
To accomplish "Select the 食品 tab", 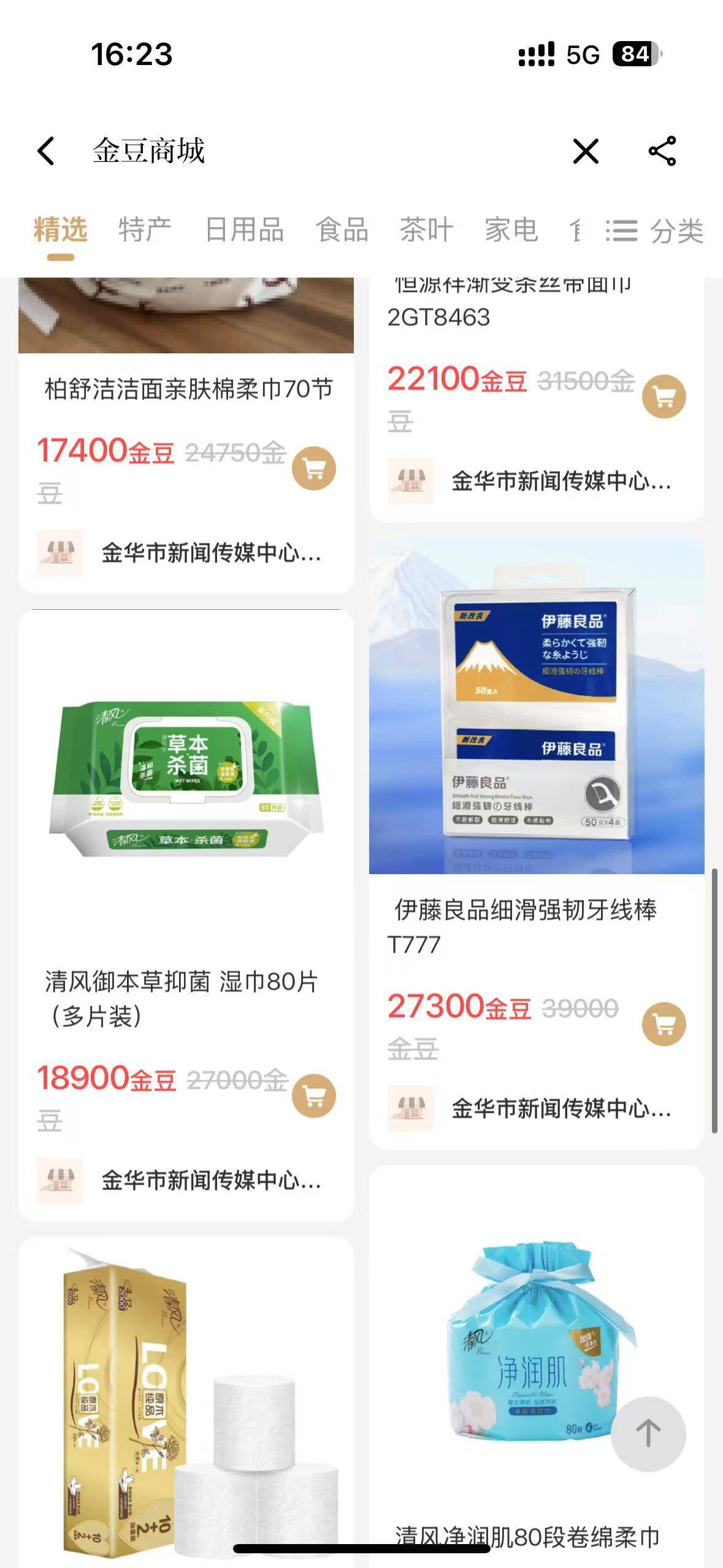I will click(342, 230).
